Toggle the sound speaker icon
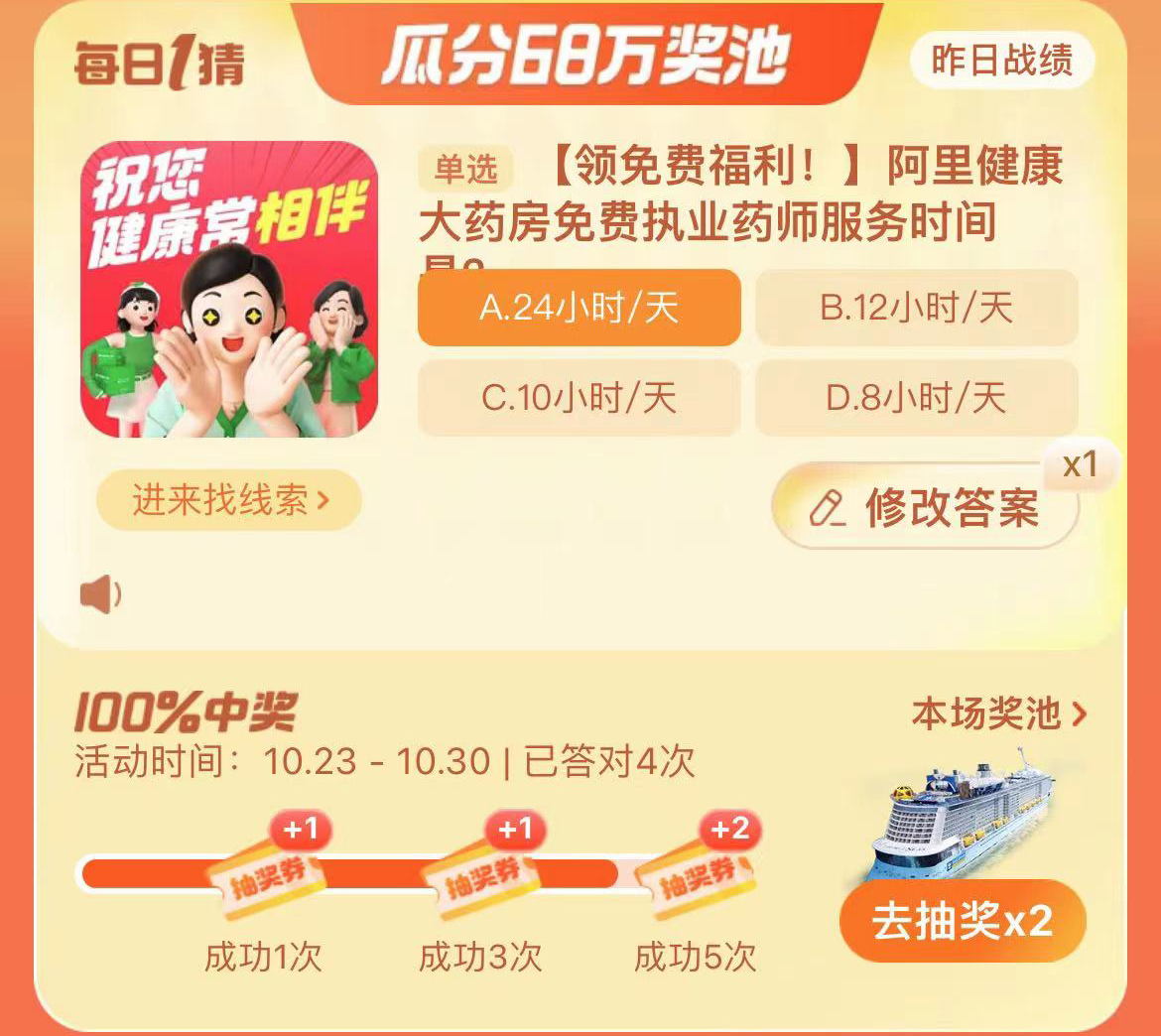Screen dimensions: 1161x1036 pyautogui.click(x=100, y=595)
